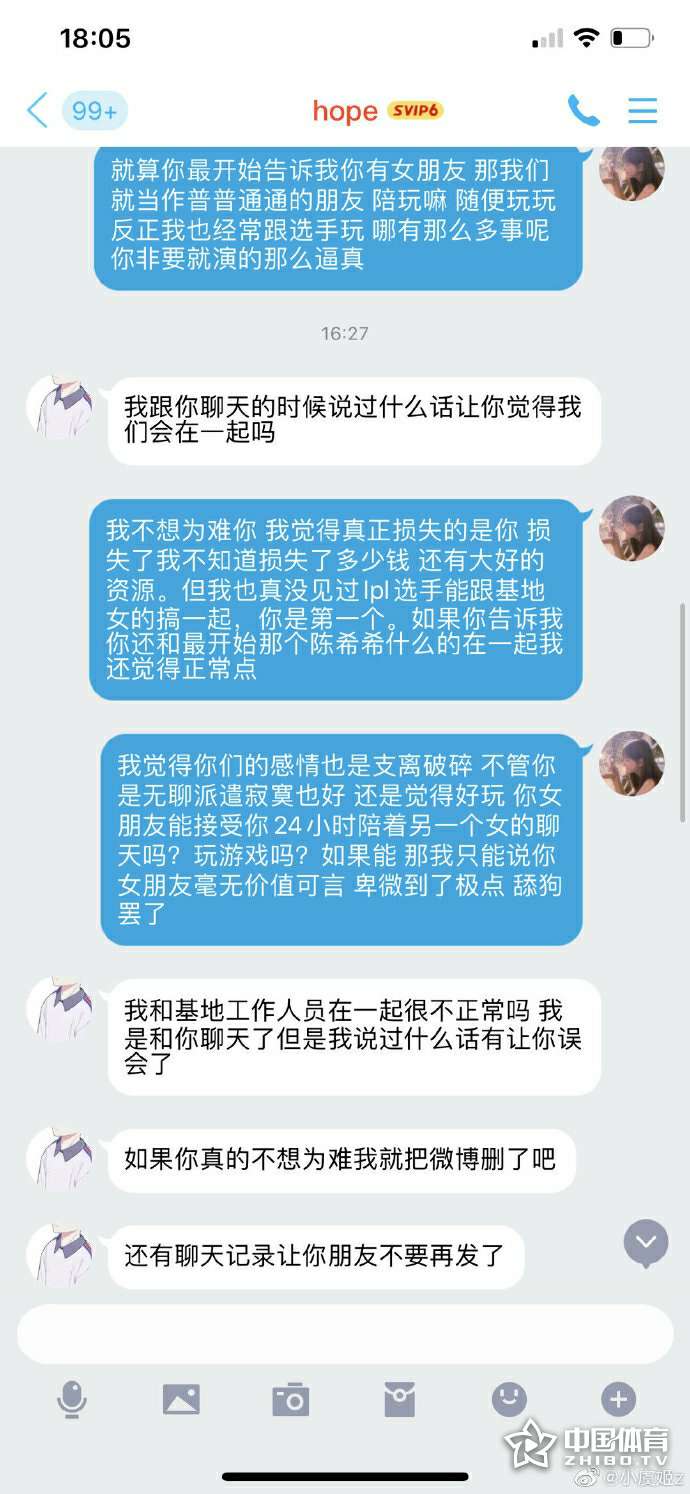
Task: Record a voice message with microphone
Action: (71, 1399)
